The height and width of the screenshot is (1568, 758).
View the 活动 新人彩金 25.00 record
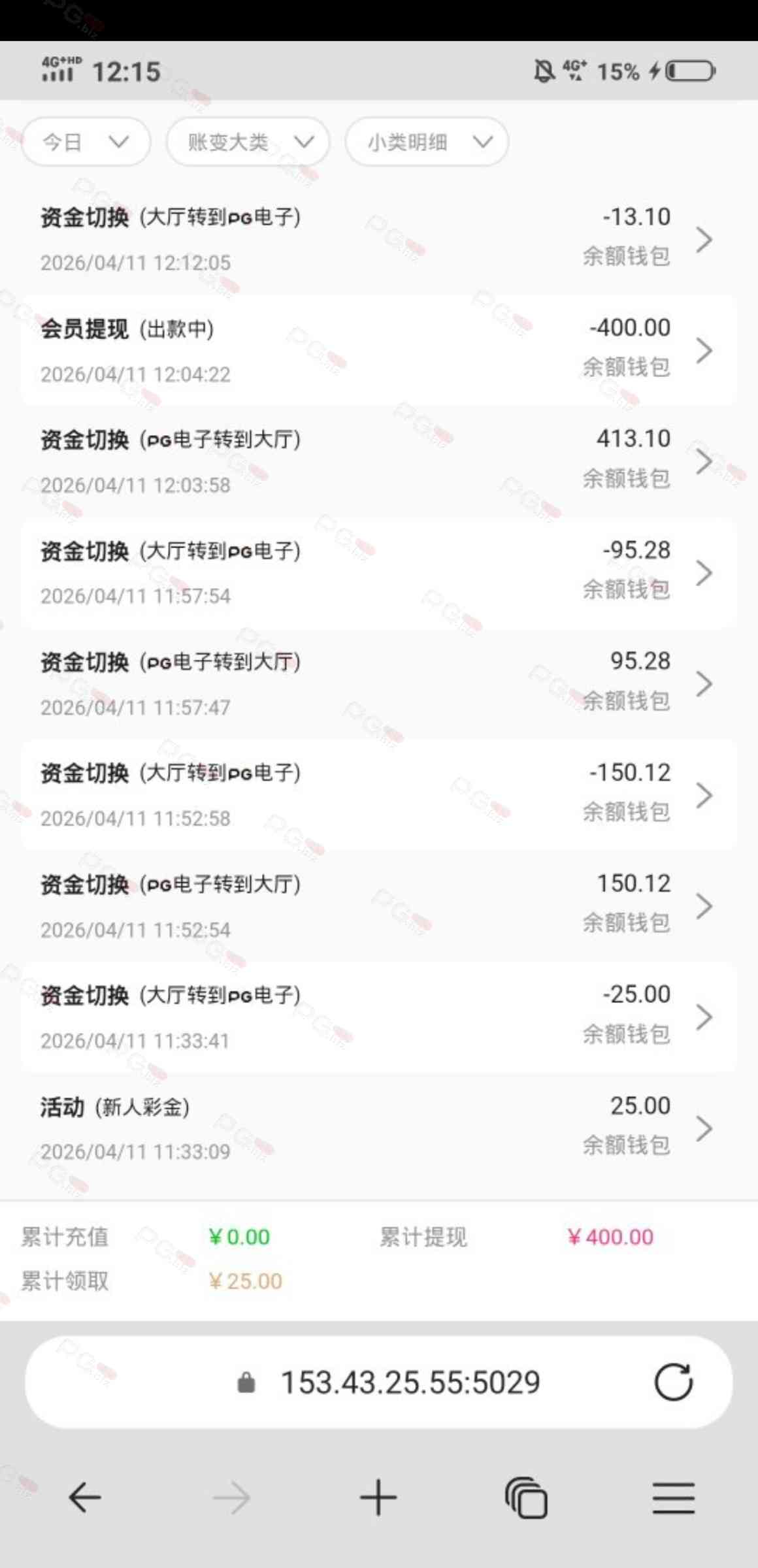pyautogui.click(x=379, y=1128)
